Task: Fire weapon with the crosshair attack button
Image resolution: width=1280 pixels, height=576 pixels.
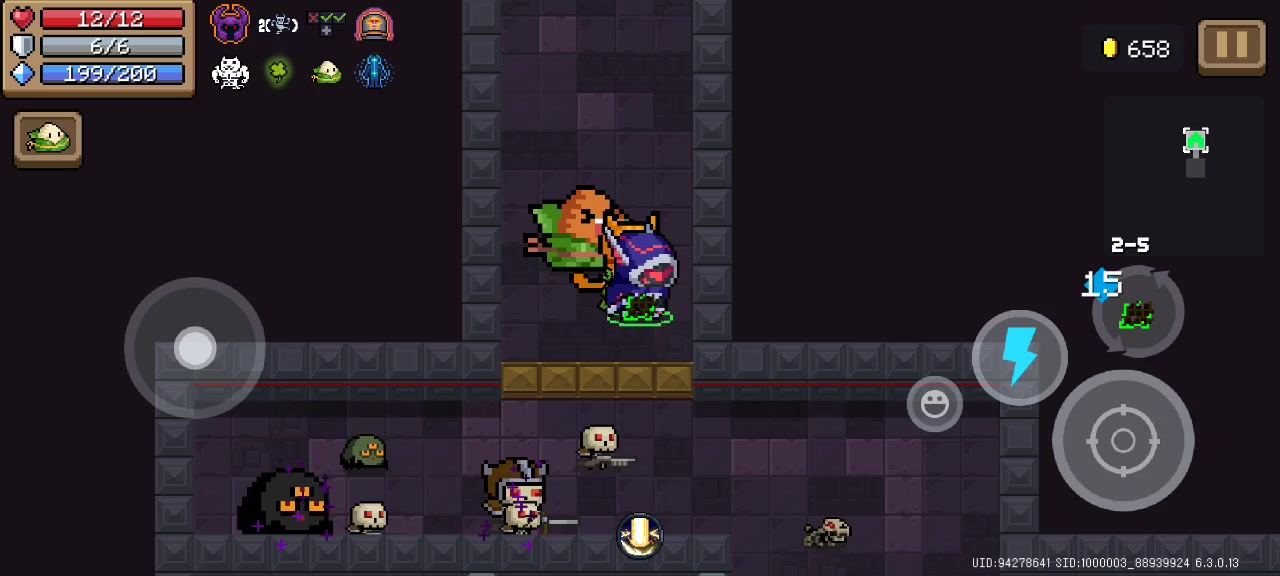Action: pyautogui.click(x=1122, y=441)
